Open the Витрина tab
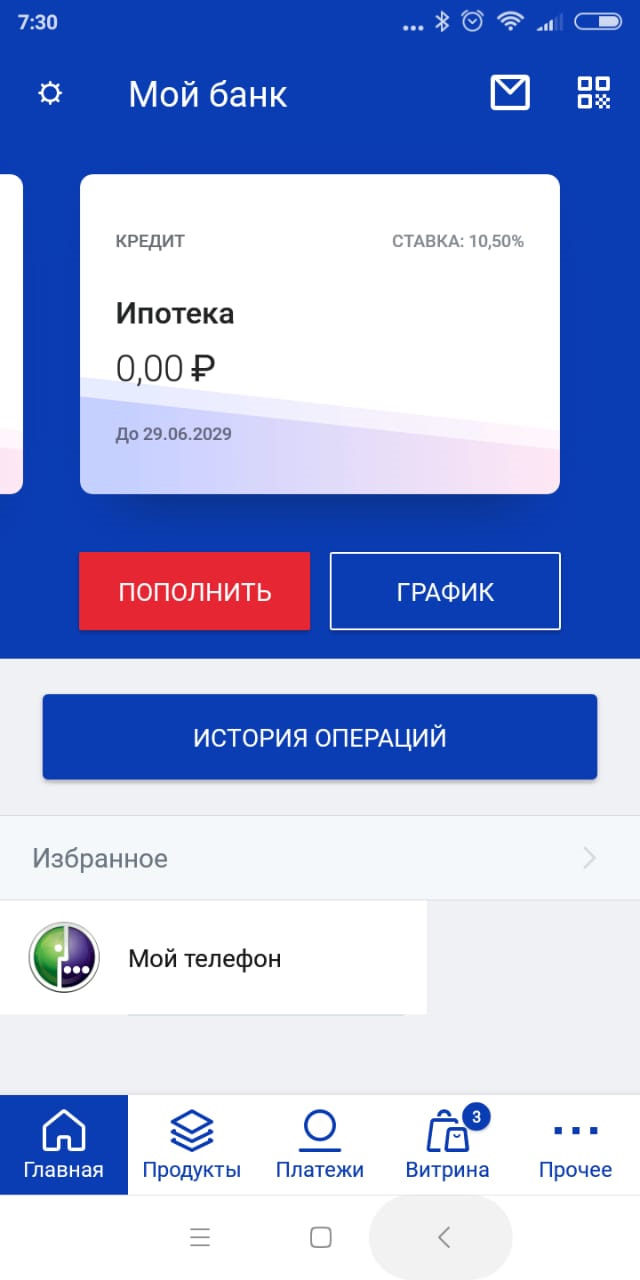The height and width of the screenshot is (1280, 640). (448, 1145)
